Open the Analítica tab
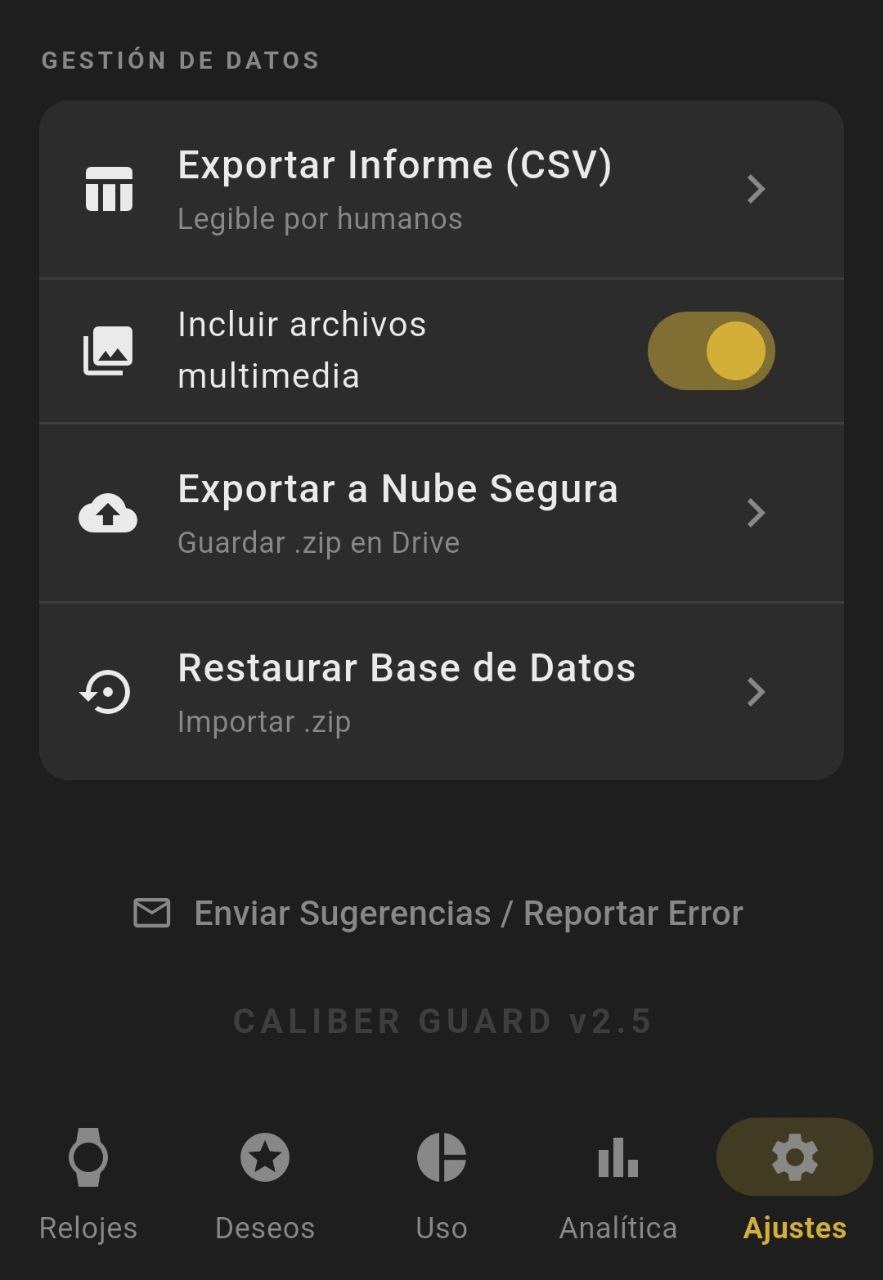Image resolution: width=883 pixels, height=1280 pixels. coord(618,1183)
